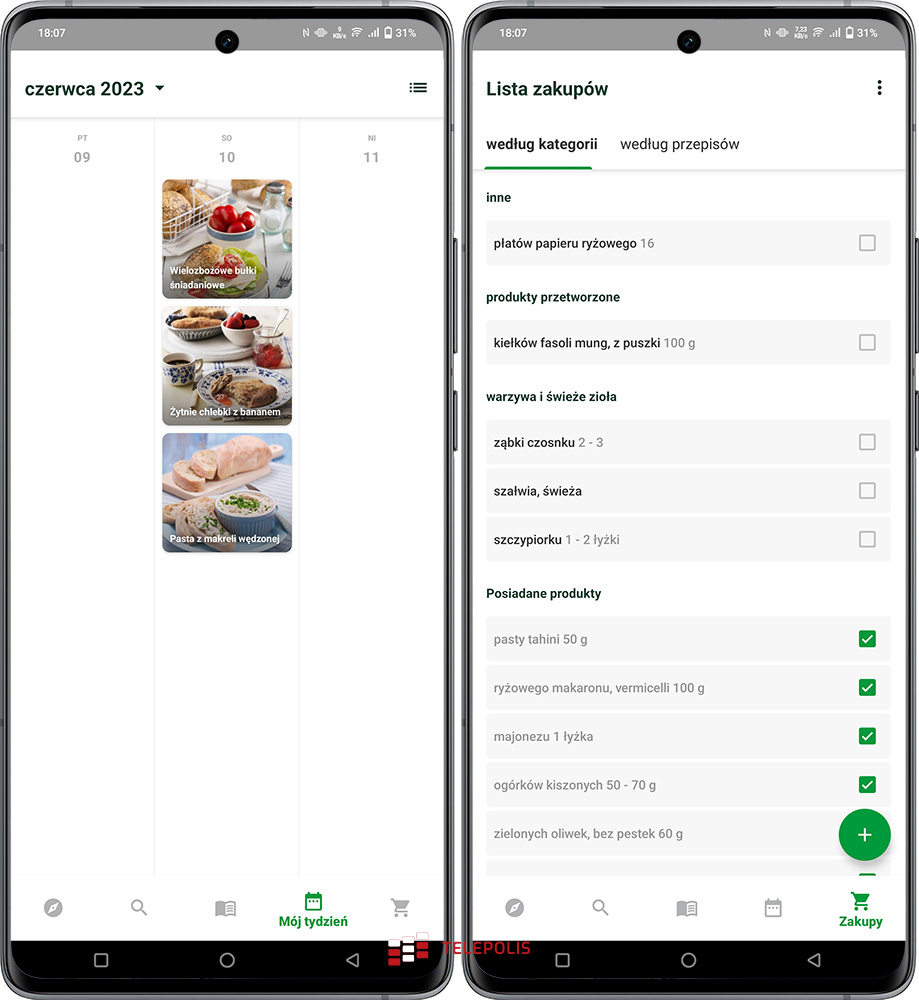Viewport: 919px width, 1000px height.
Task: Tick the kiełków fasoli mung checkbox
Action: 867,343
